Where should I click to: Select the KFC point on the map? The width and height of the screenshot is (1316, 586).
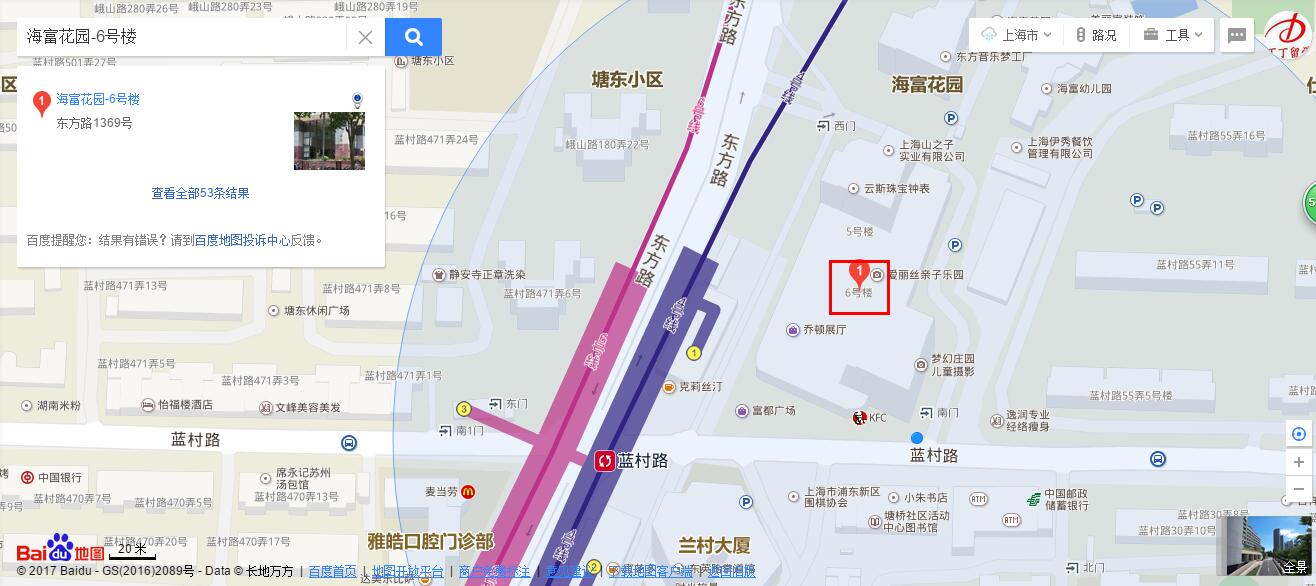[x=859, y=417]
